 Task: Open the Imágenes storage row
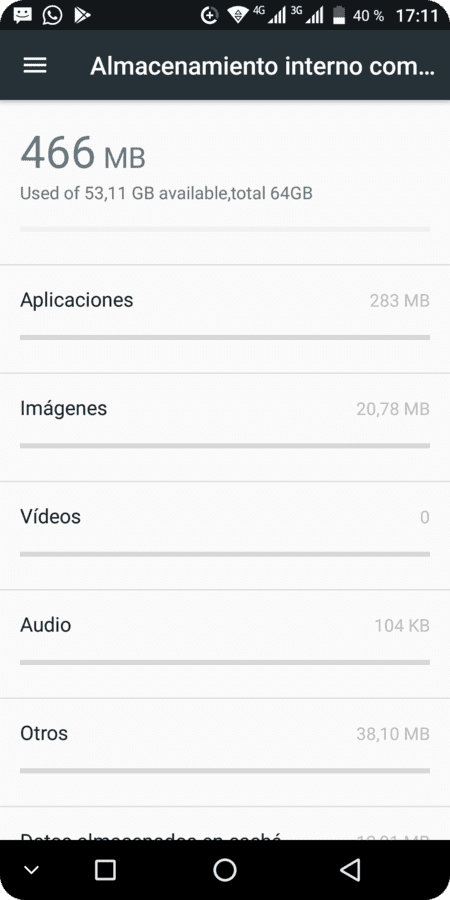point(225,428)
